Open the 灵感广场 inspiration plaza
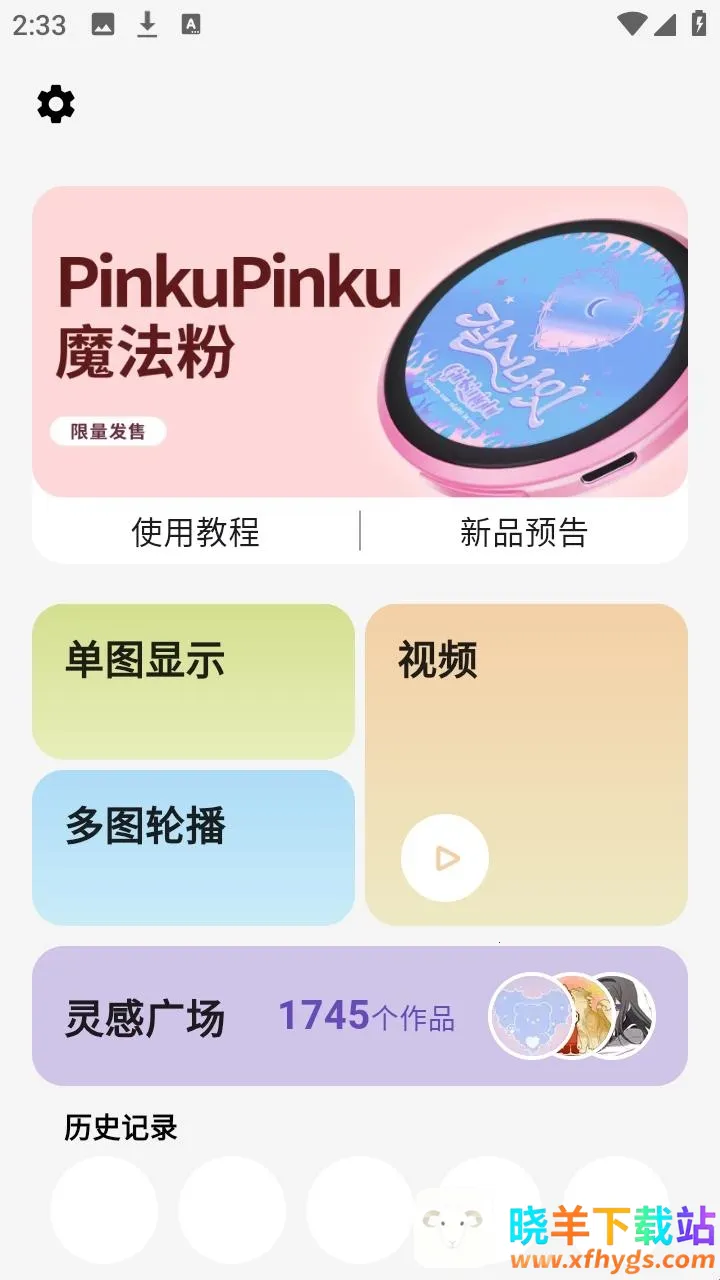Viewport: 720px width, 1280px height. [145, 1016]
